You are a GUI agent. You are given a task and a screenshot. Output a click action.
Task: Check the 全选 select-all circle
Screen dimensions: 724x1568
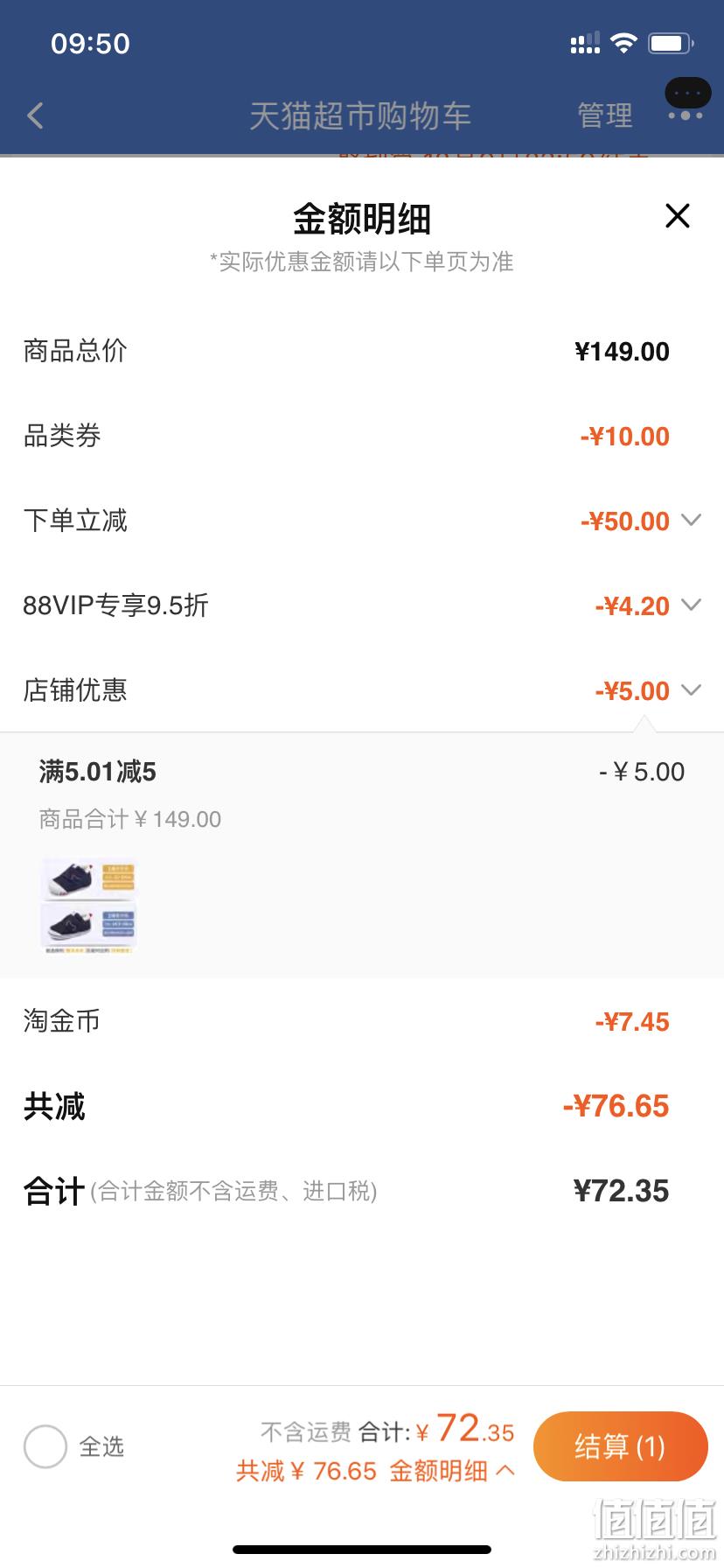click(x=45, y=1446)
